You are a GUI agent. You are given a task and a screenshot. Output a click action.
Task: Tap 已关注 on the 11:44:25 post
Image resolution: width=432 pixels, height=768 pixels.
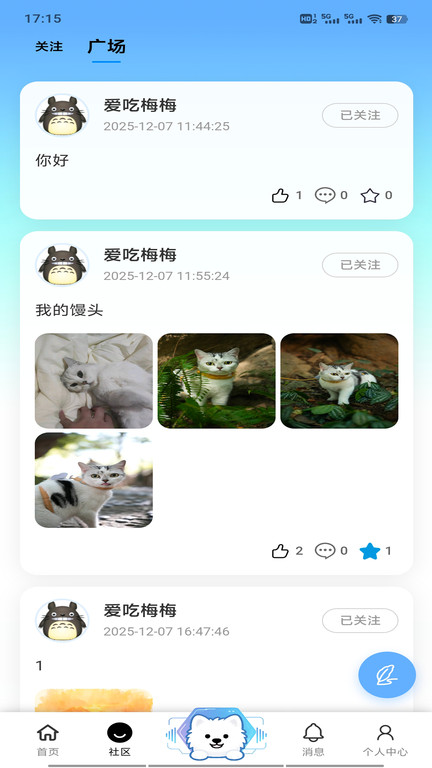(x=360, y=116)
